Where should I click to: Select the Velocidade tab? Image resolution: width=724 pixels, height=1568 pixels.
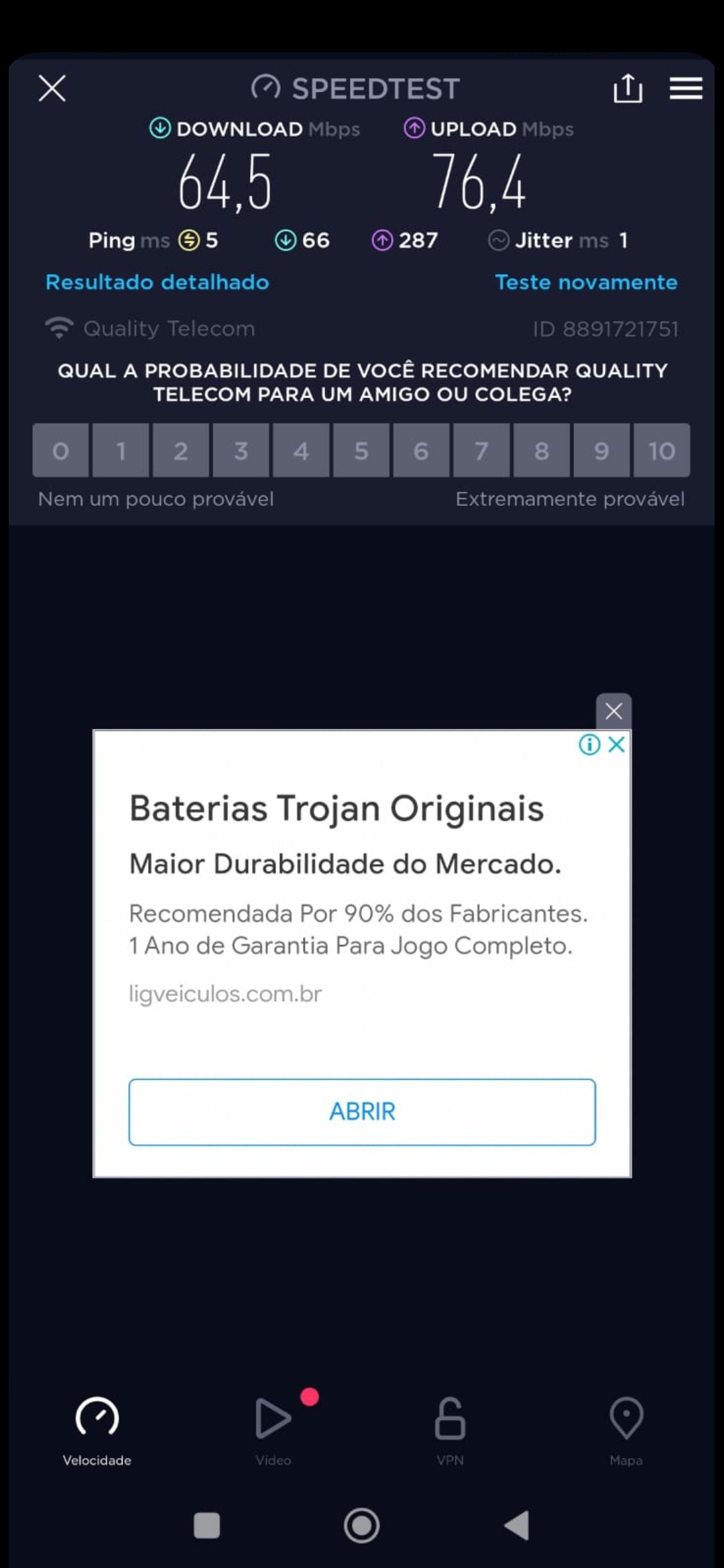click(97, 1431)
